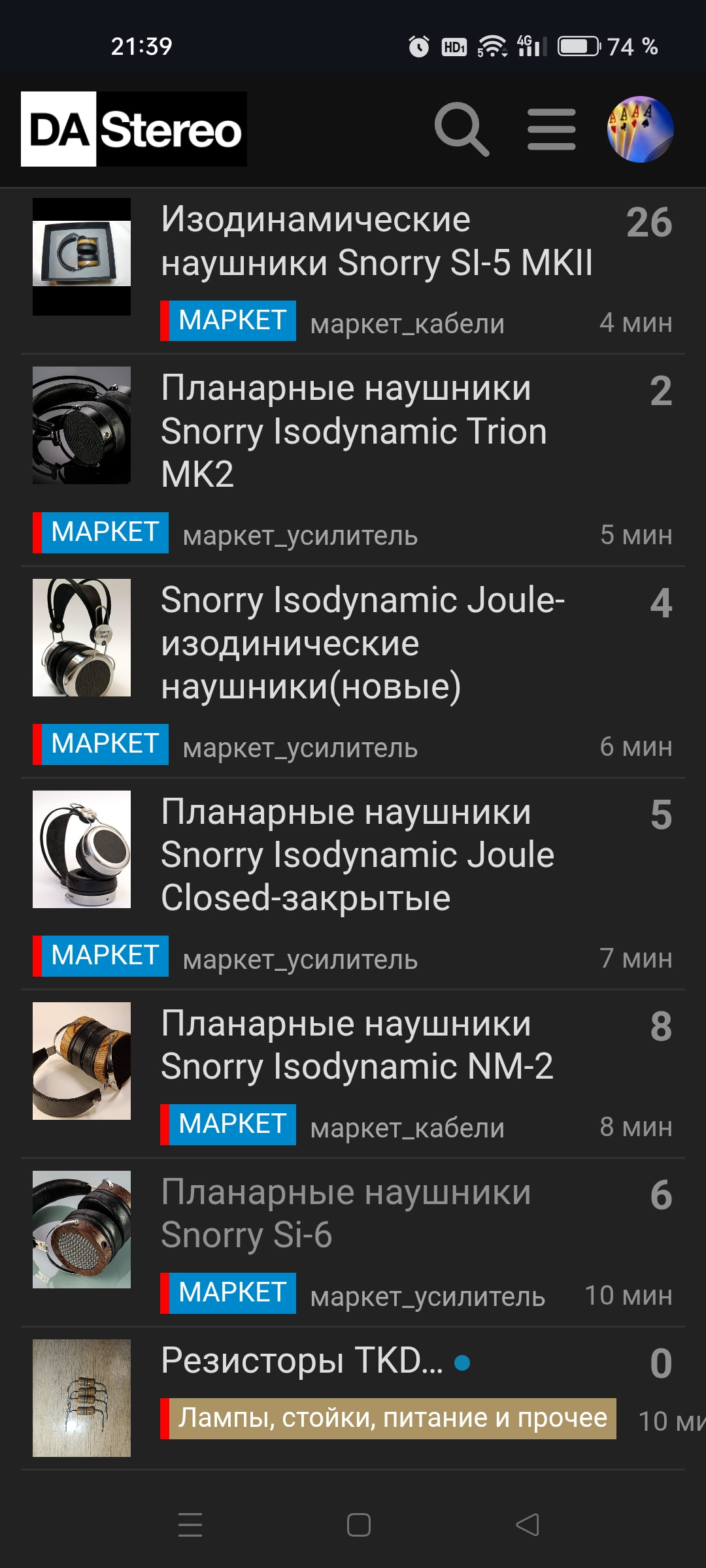Viewport: 706px width, 1568px height.
Task: Open topic Snorry Isodynamic Trion MK2
Action: [354, 431]
